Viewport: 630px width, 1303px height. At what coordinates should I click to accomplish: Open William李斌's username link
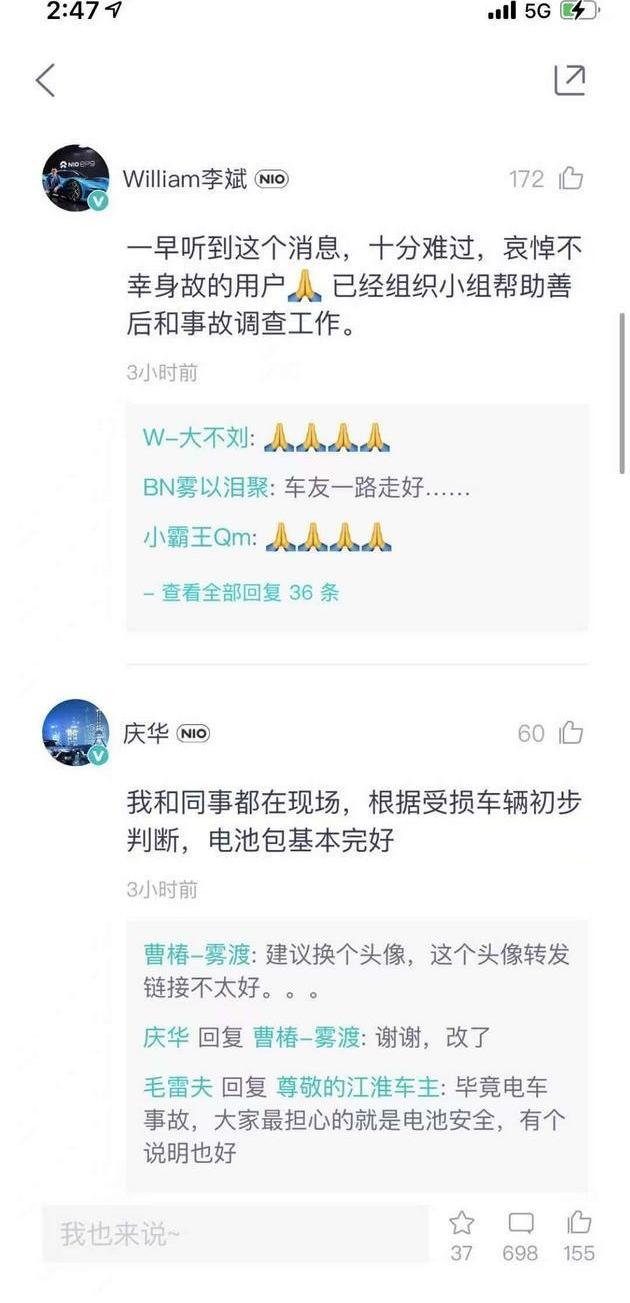185,179
